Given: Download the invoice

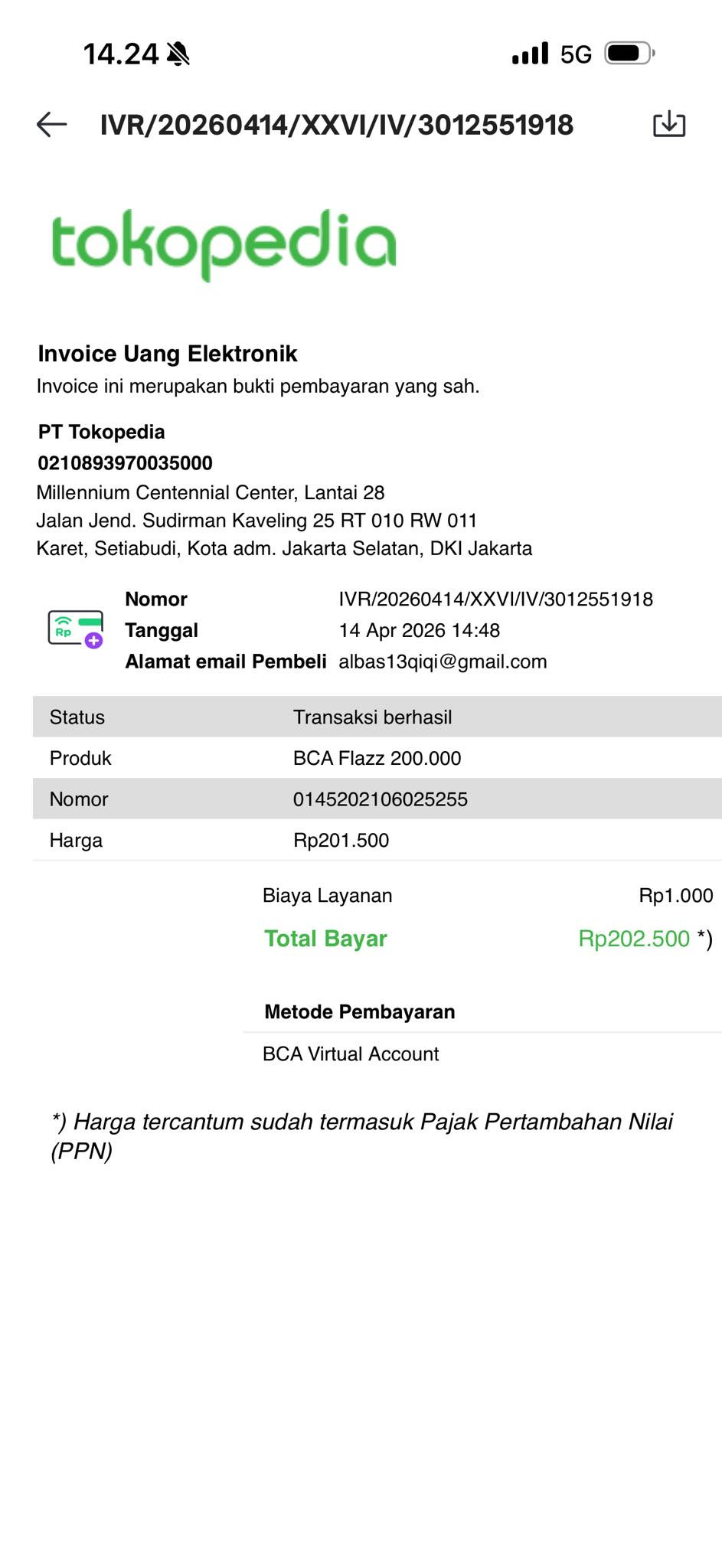Looking at the screenshot, I should pyautogui.click(x=668, y=123).
